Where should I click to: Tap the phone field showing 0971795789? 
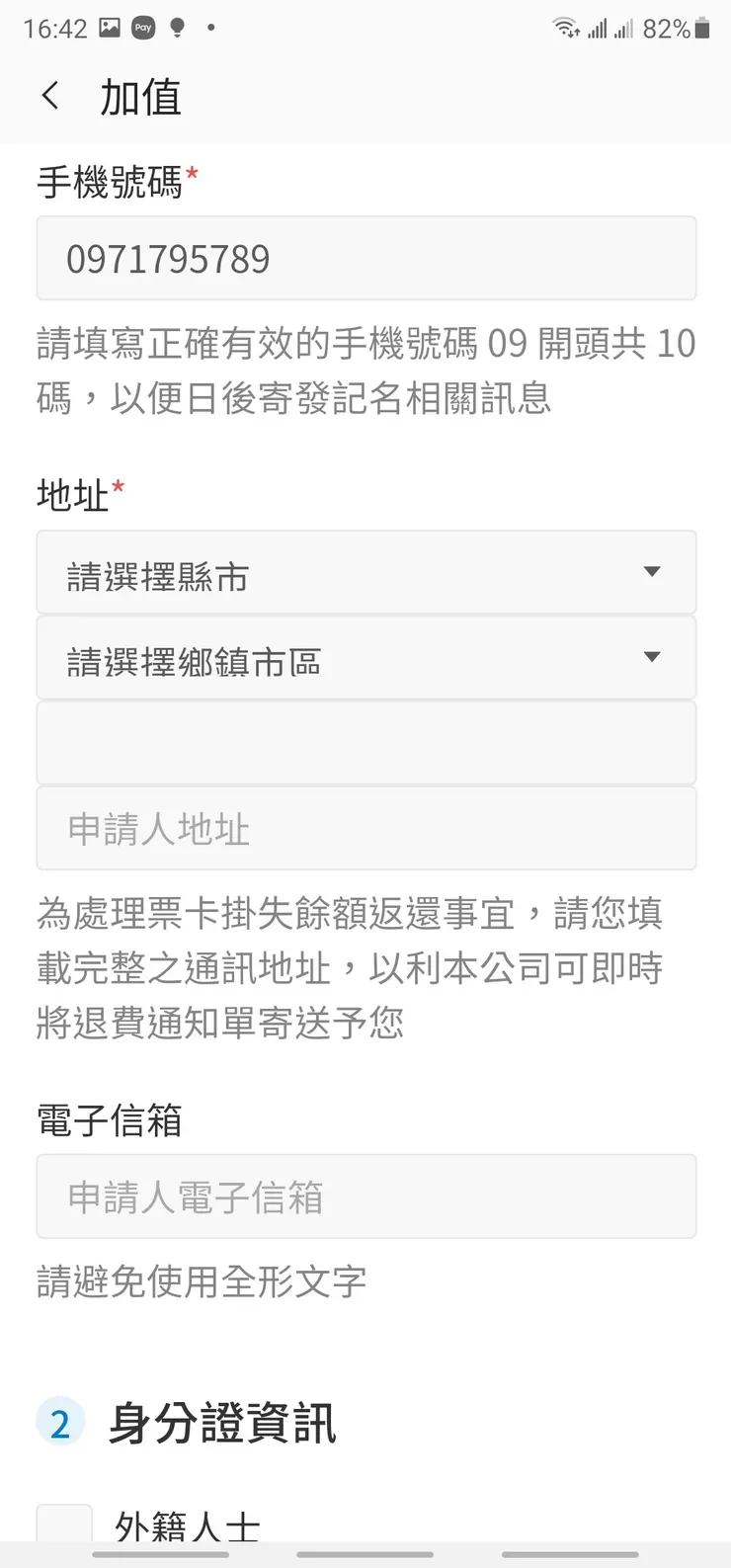[365, 259]
